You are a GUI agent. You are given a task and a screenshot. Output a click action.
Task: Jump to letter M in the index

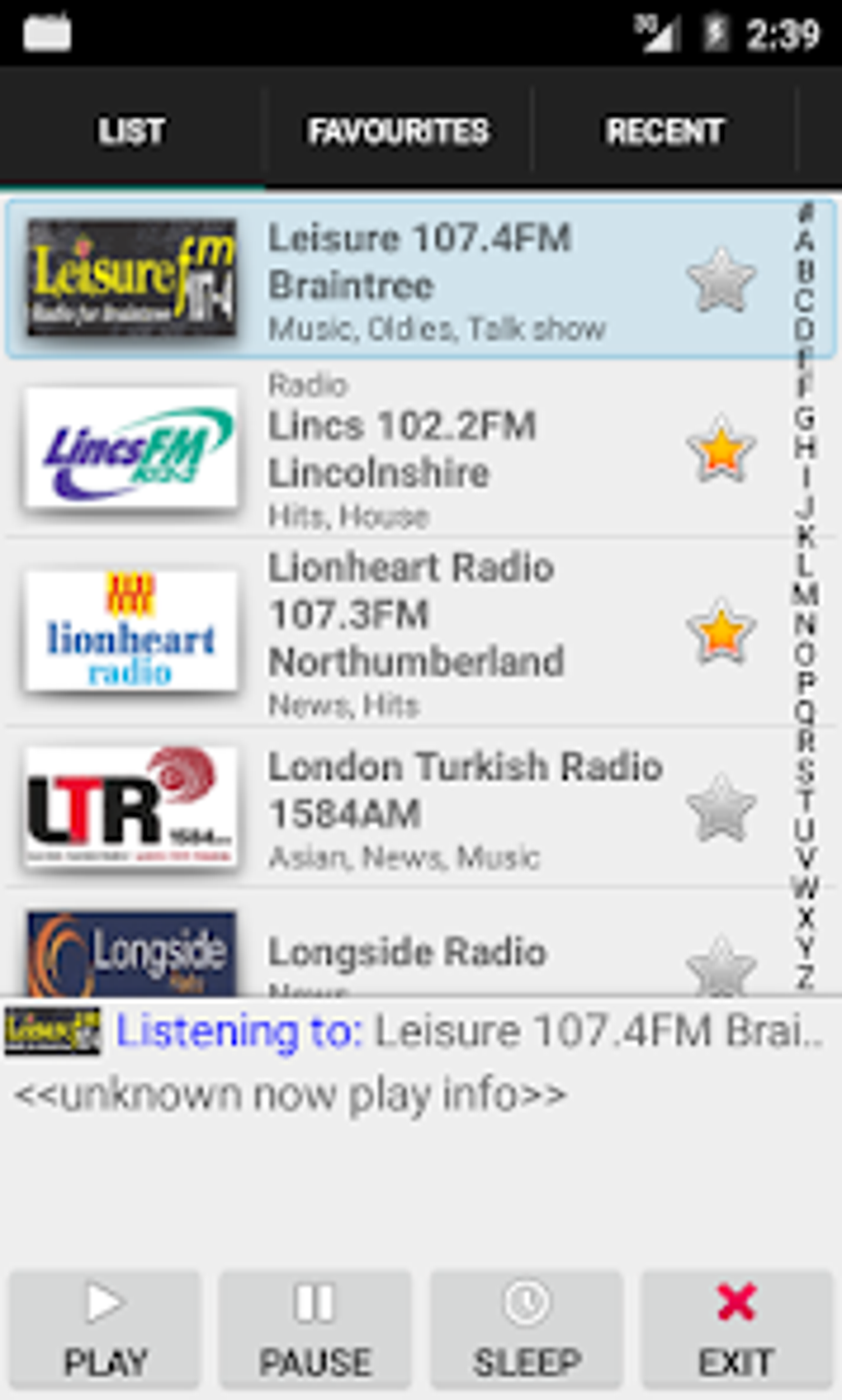(x=805, y=593)
